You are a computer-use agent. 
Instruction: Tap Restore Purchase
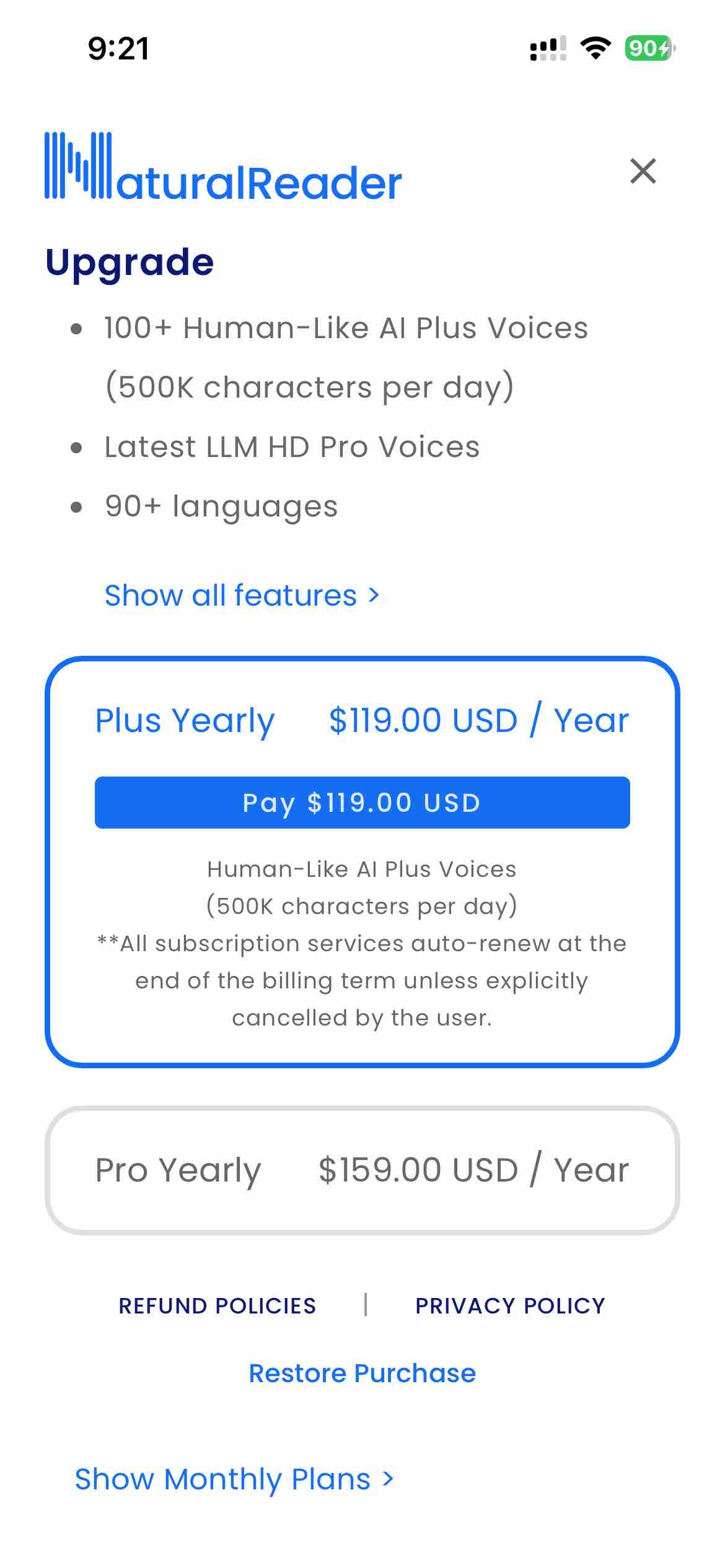pos(362,1374)
